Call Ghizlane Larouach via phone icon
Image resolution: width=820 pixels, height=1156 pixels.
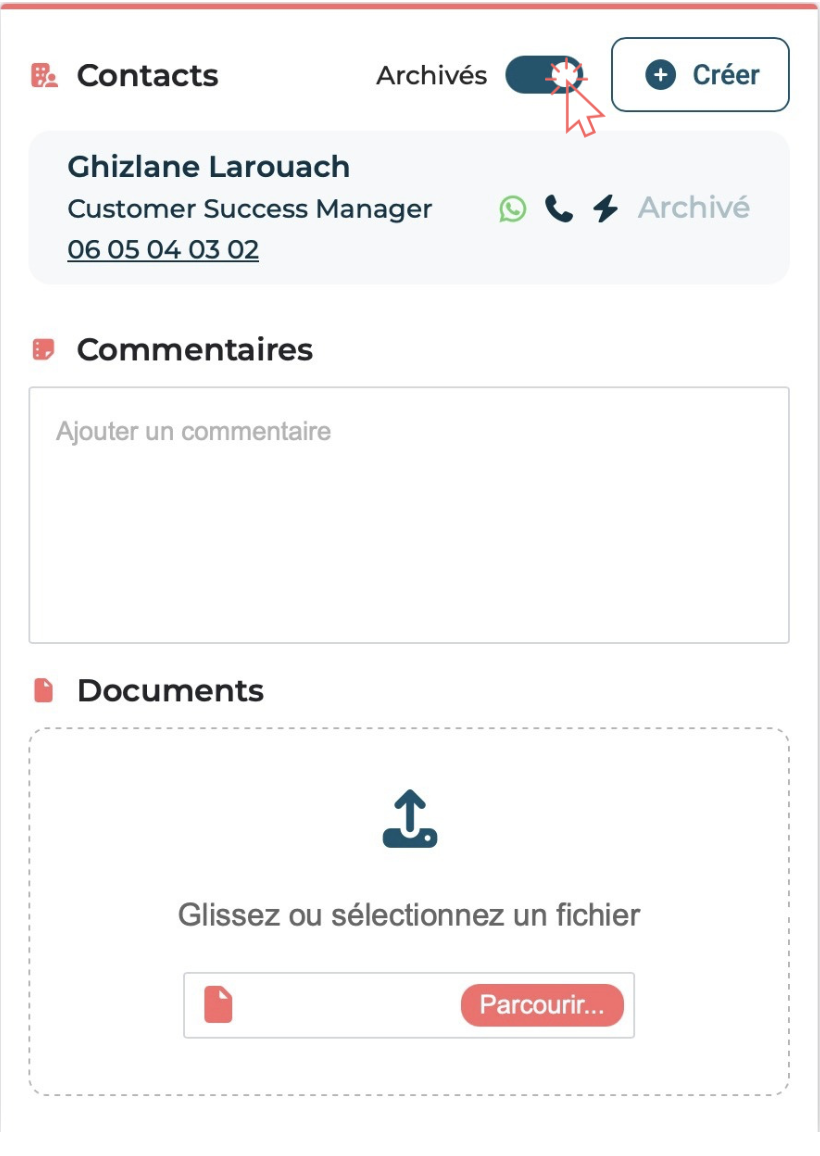pyautogui.click(x=559, y=209)
